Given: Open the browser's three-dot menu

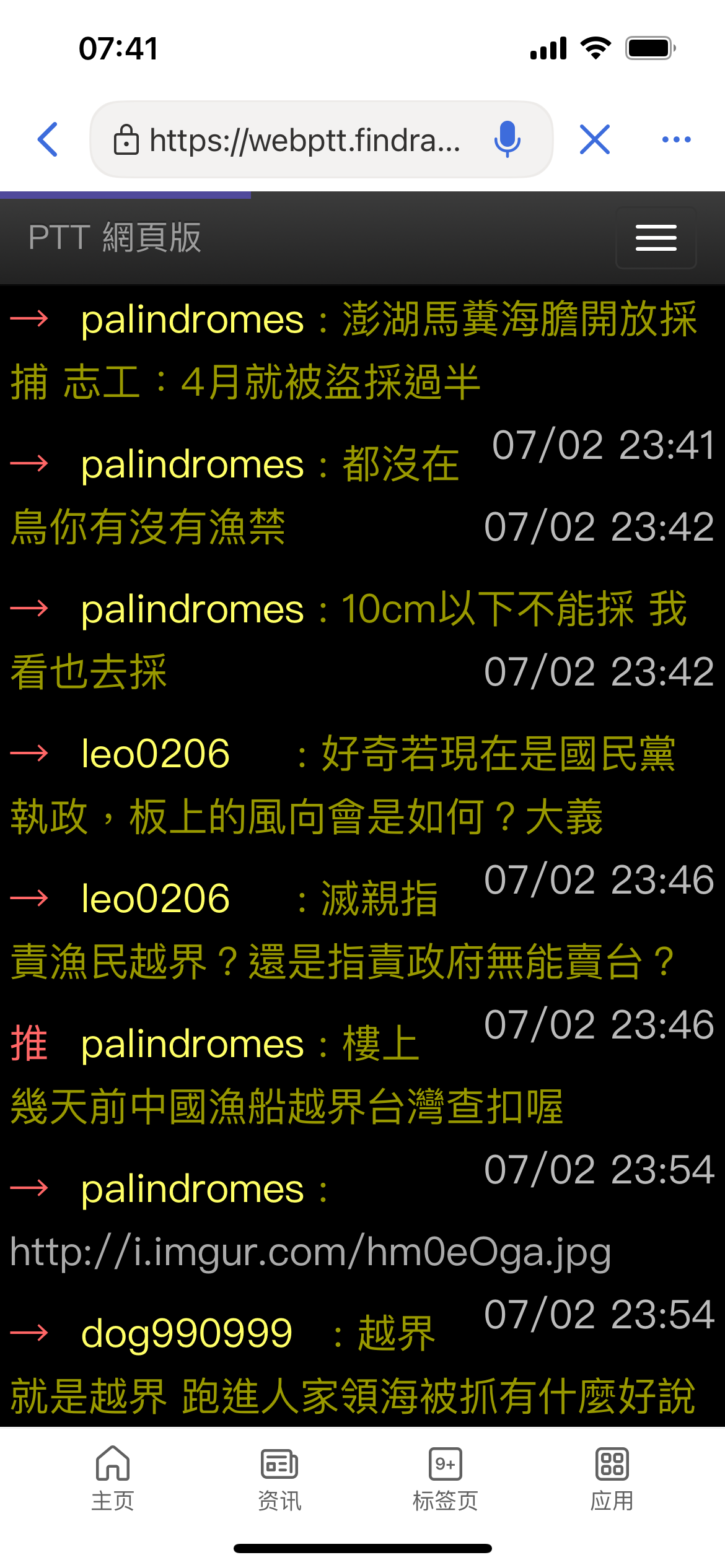Looking at the screenshot, I should 676,139.
